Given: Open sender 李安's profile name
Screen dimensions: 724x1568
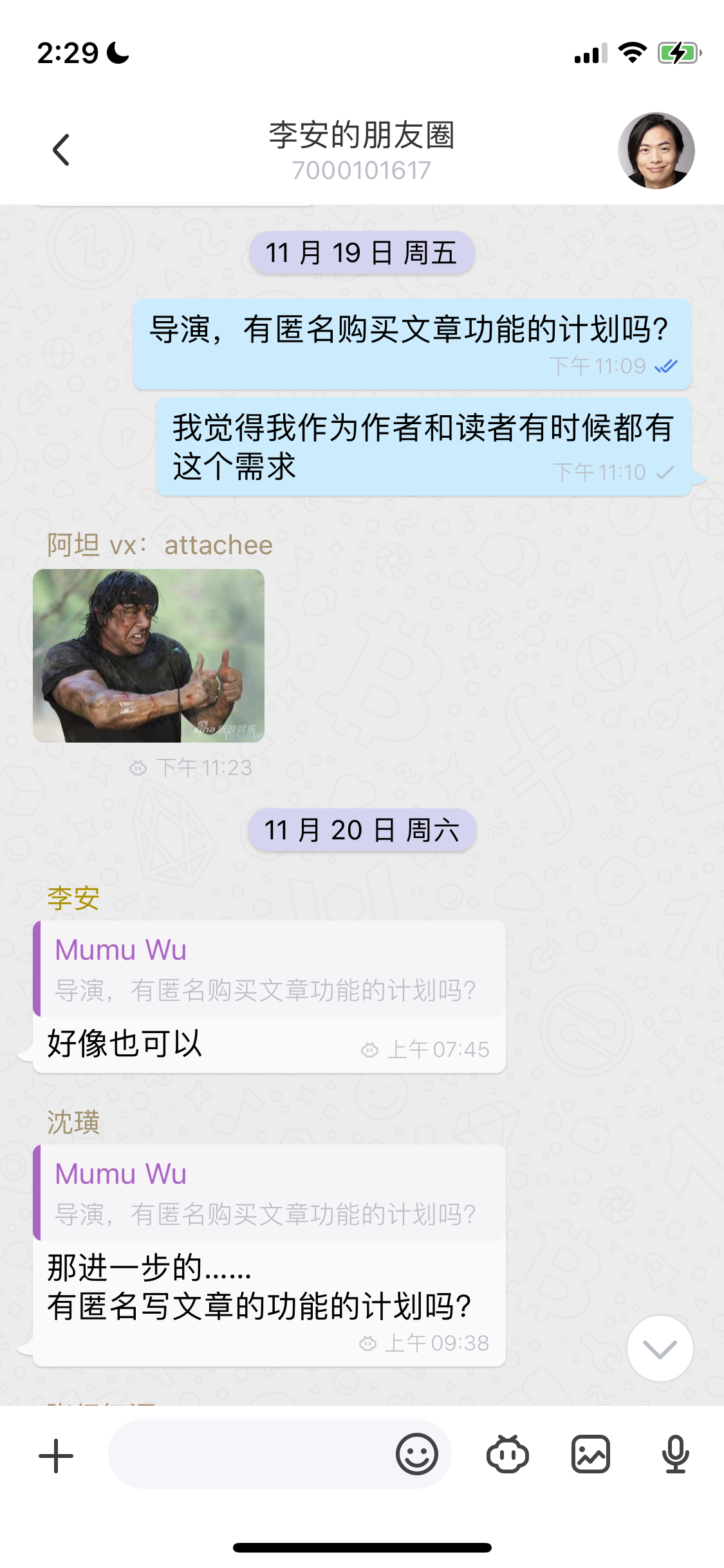Looking at the screenshot, I should pos(73,898).
